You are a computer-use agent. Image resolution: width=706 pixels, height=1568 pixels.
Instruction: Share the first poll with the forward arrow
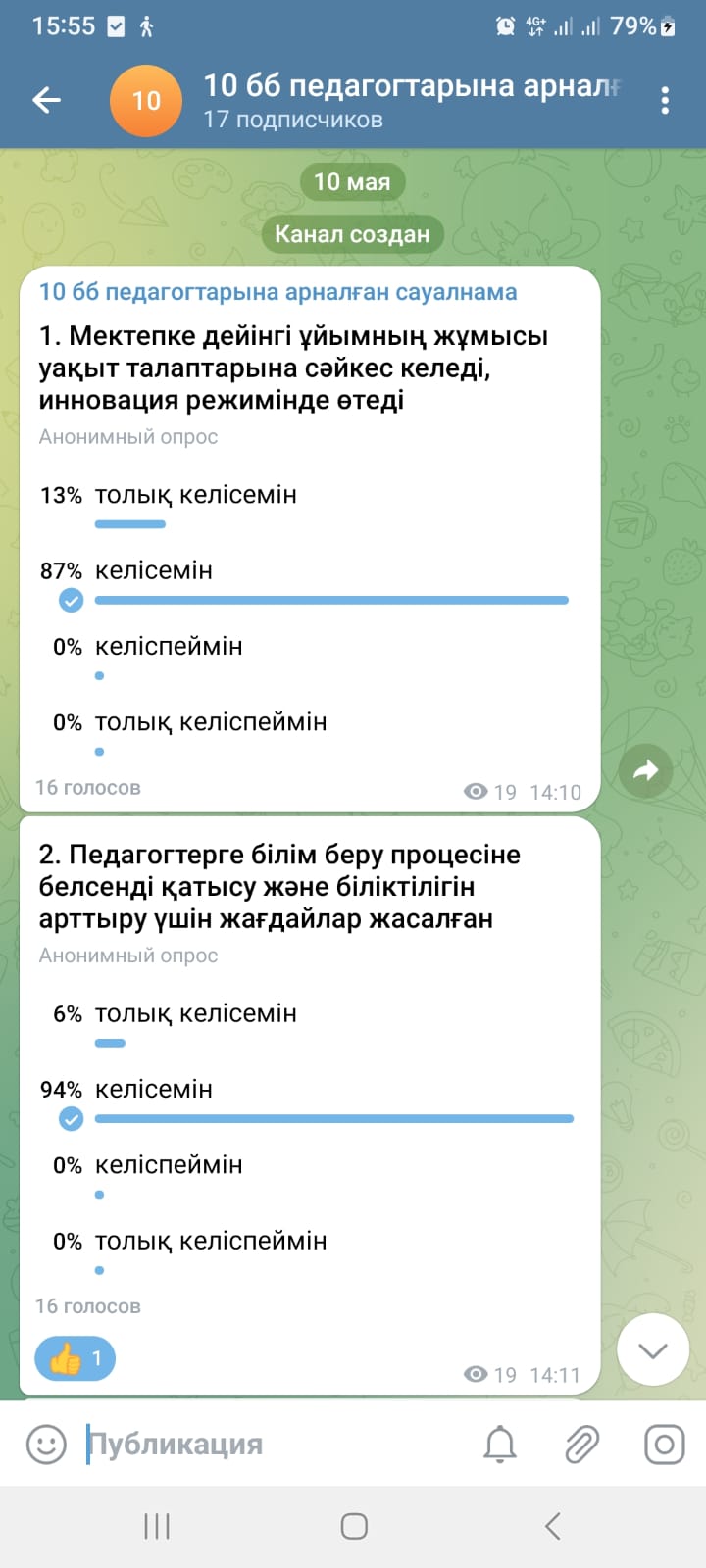coord(645,771)
